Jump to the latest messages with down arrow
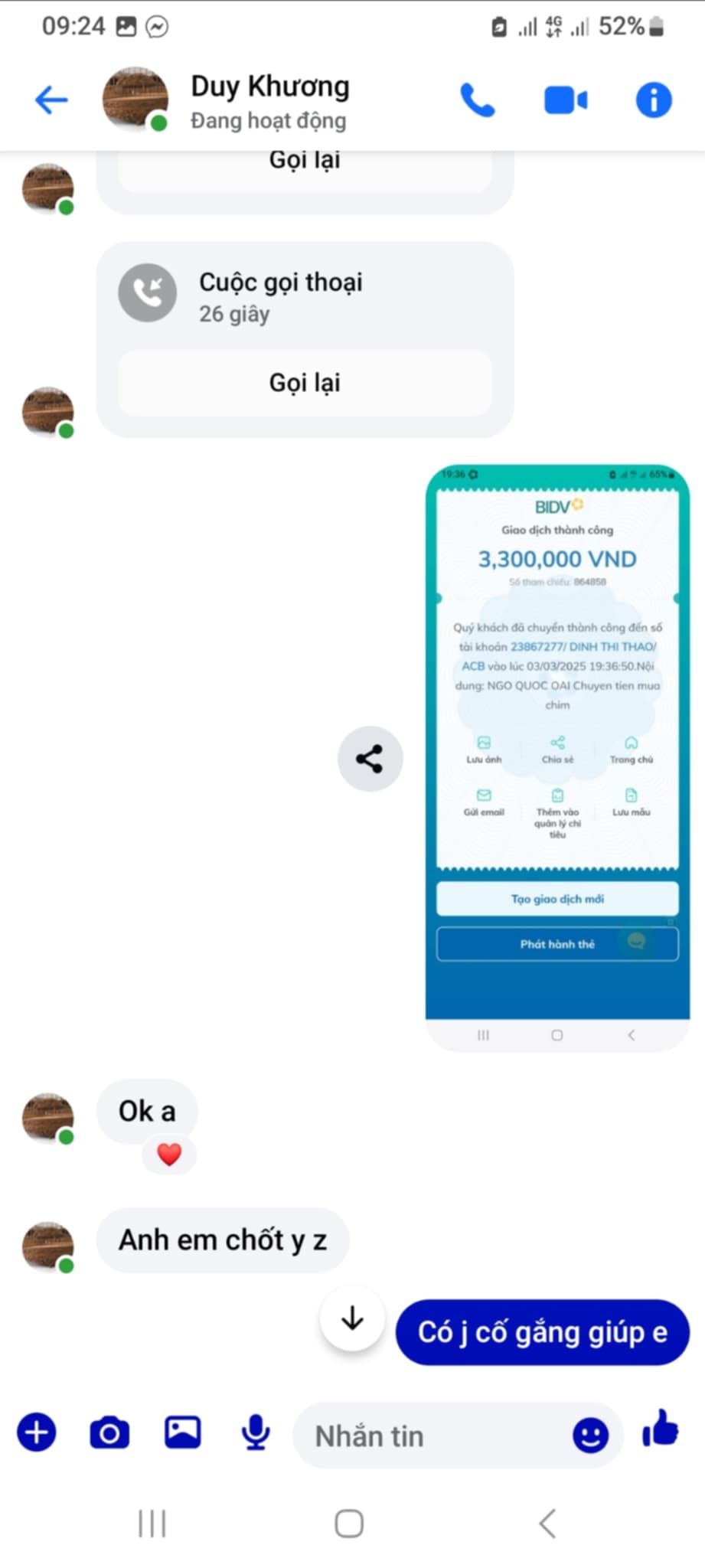Viewport: 705px width, 1568px height. click(352, 1318)
